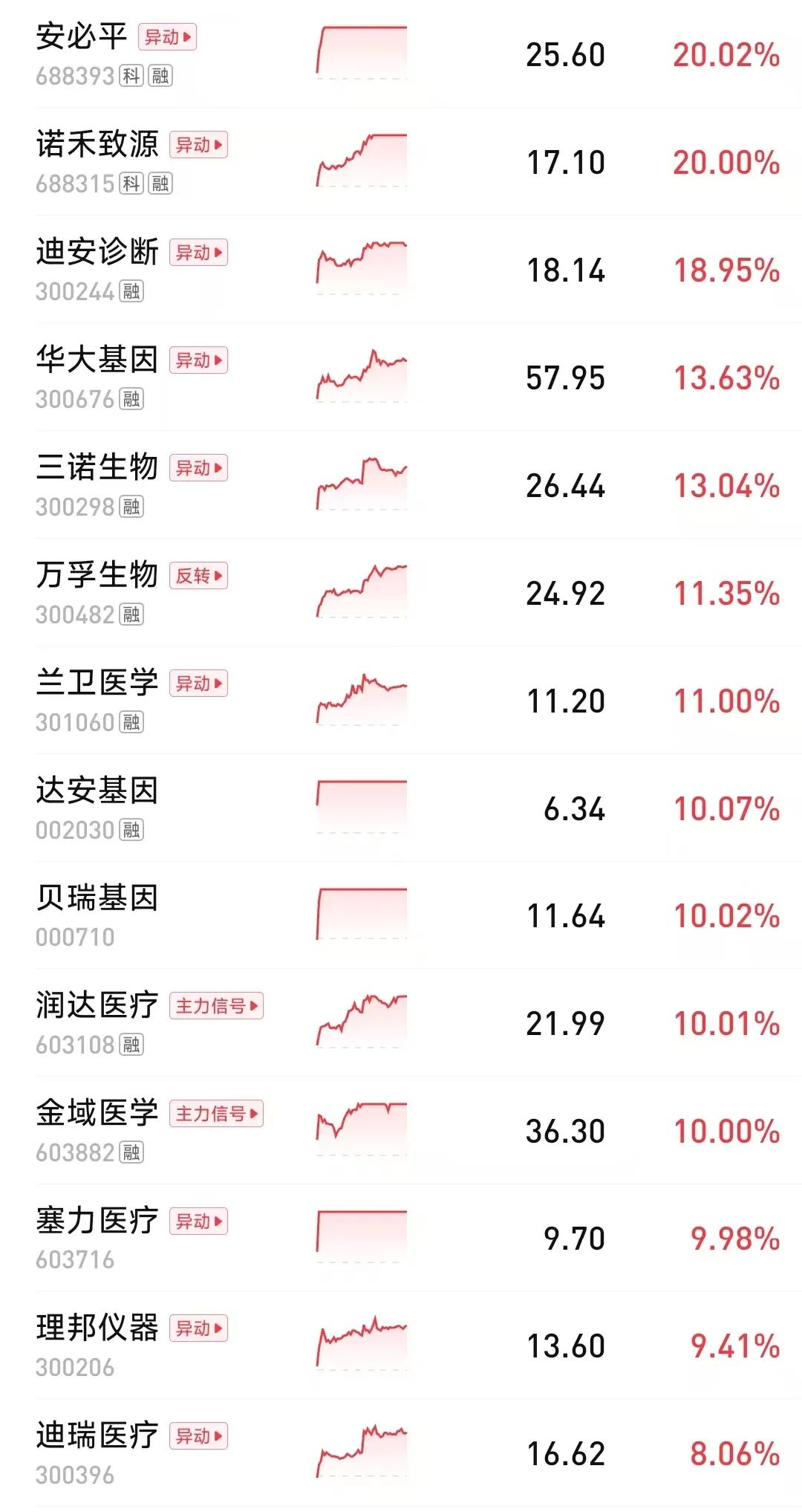This screenshot has width=802, height=1512.
Task: Click the 融 badge next to 603108
Action: coord(131,1046)
